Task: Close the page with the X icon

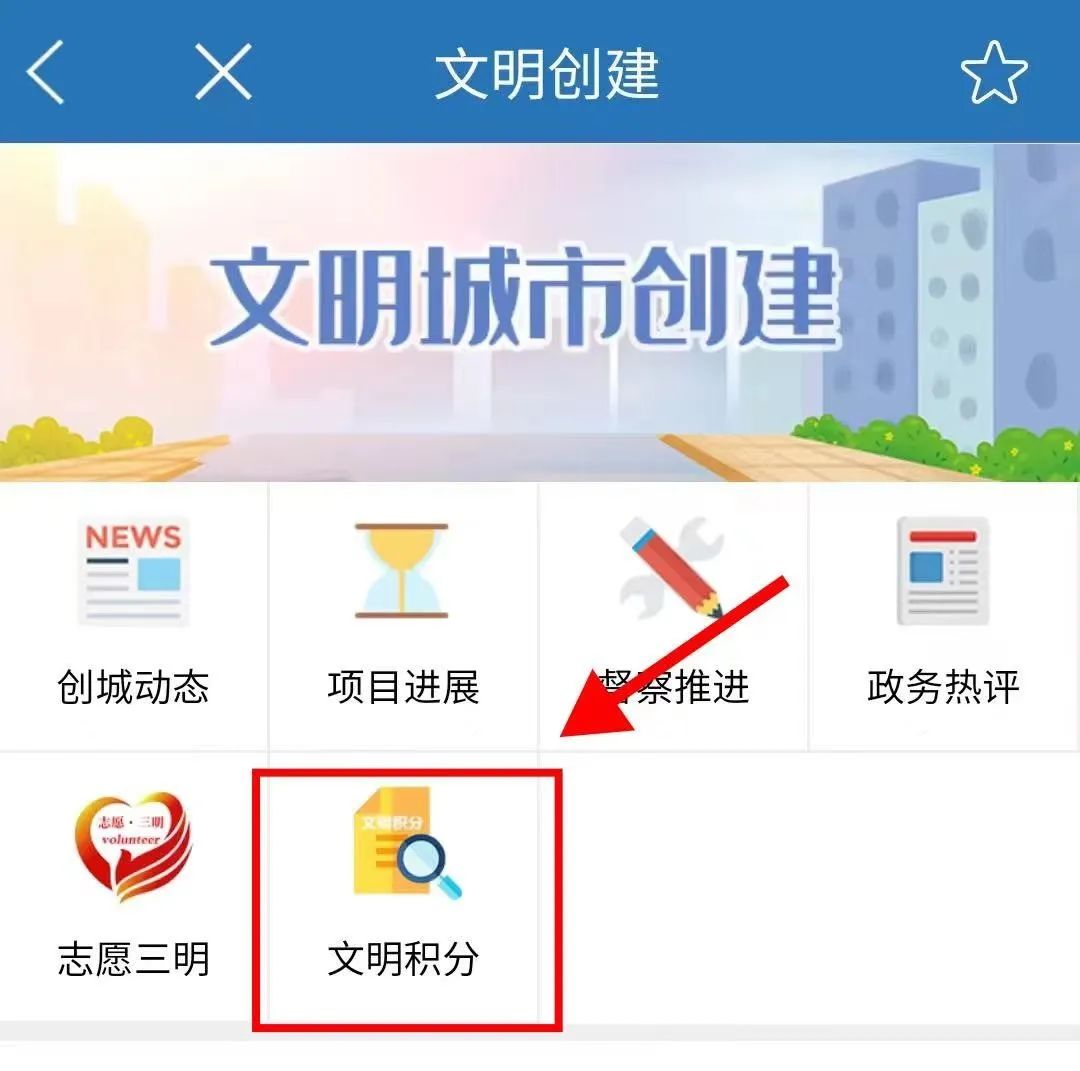Action: [222, 73]
